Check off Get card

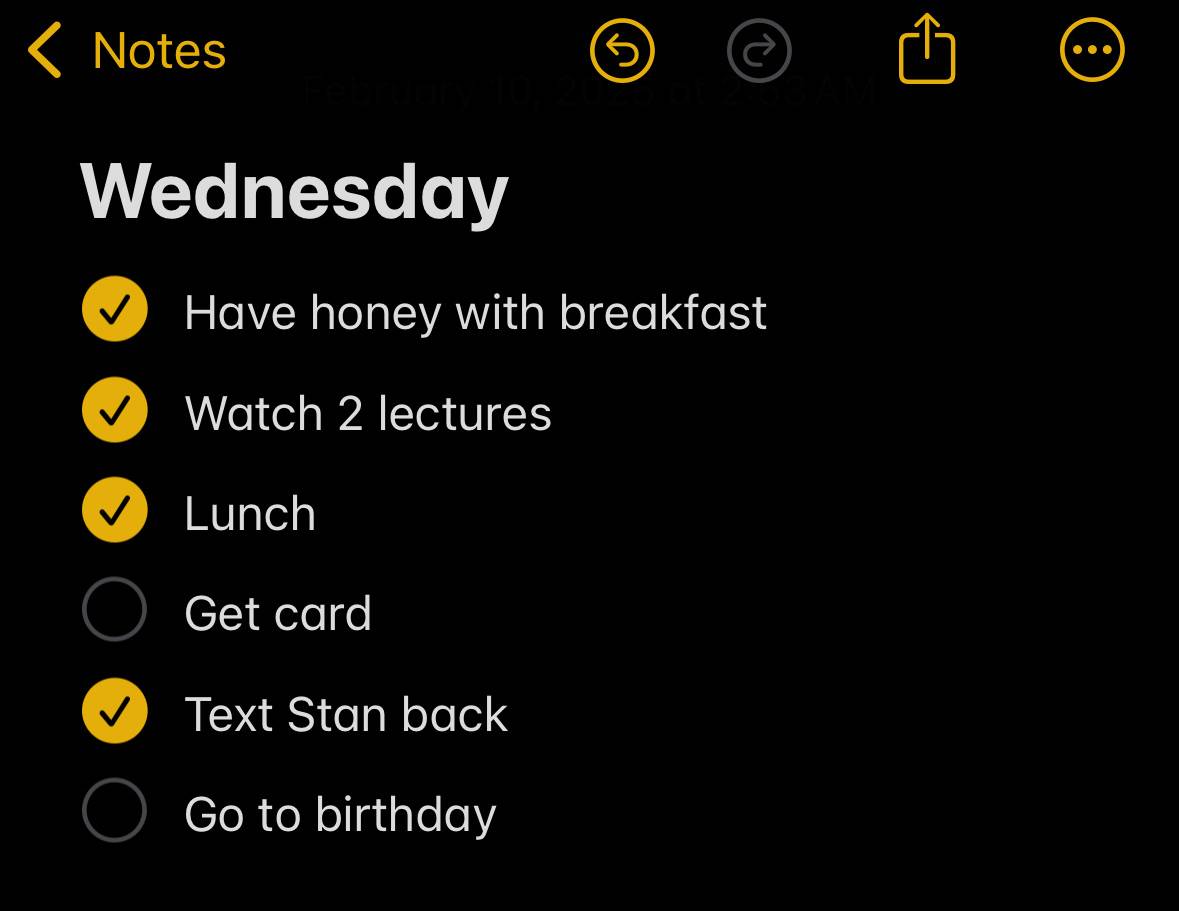click(114, 610)
